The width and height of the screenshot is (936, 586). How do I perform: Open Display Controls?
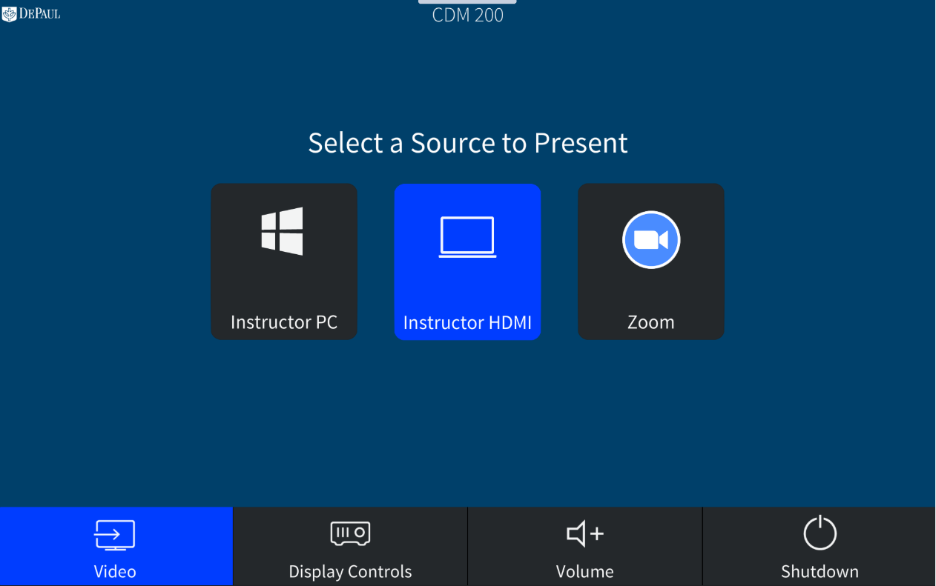350,547
